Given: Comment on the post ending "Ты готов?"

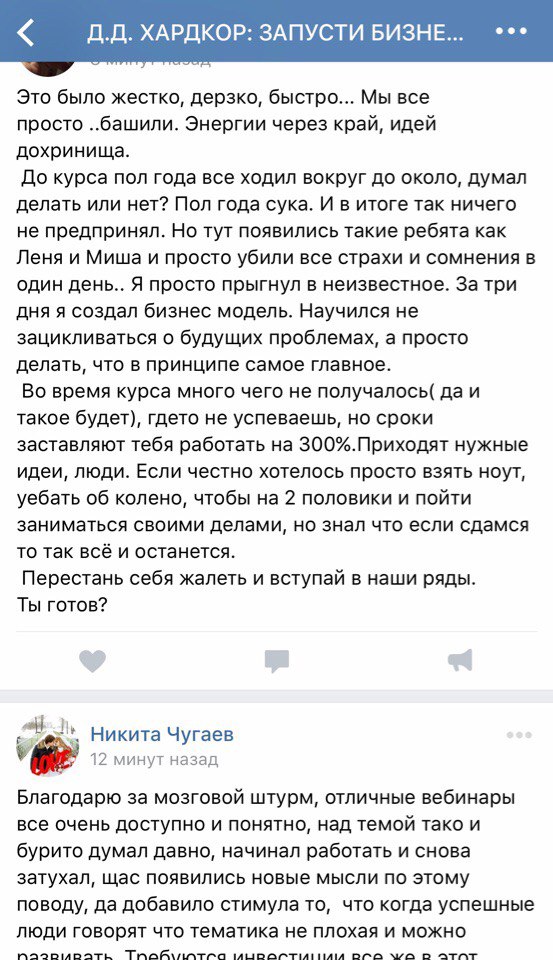Looking at the screenshot, I should (x=276, y=661).
